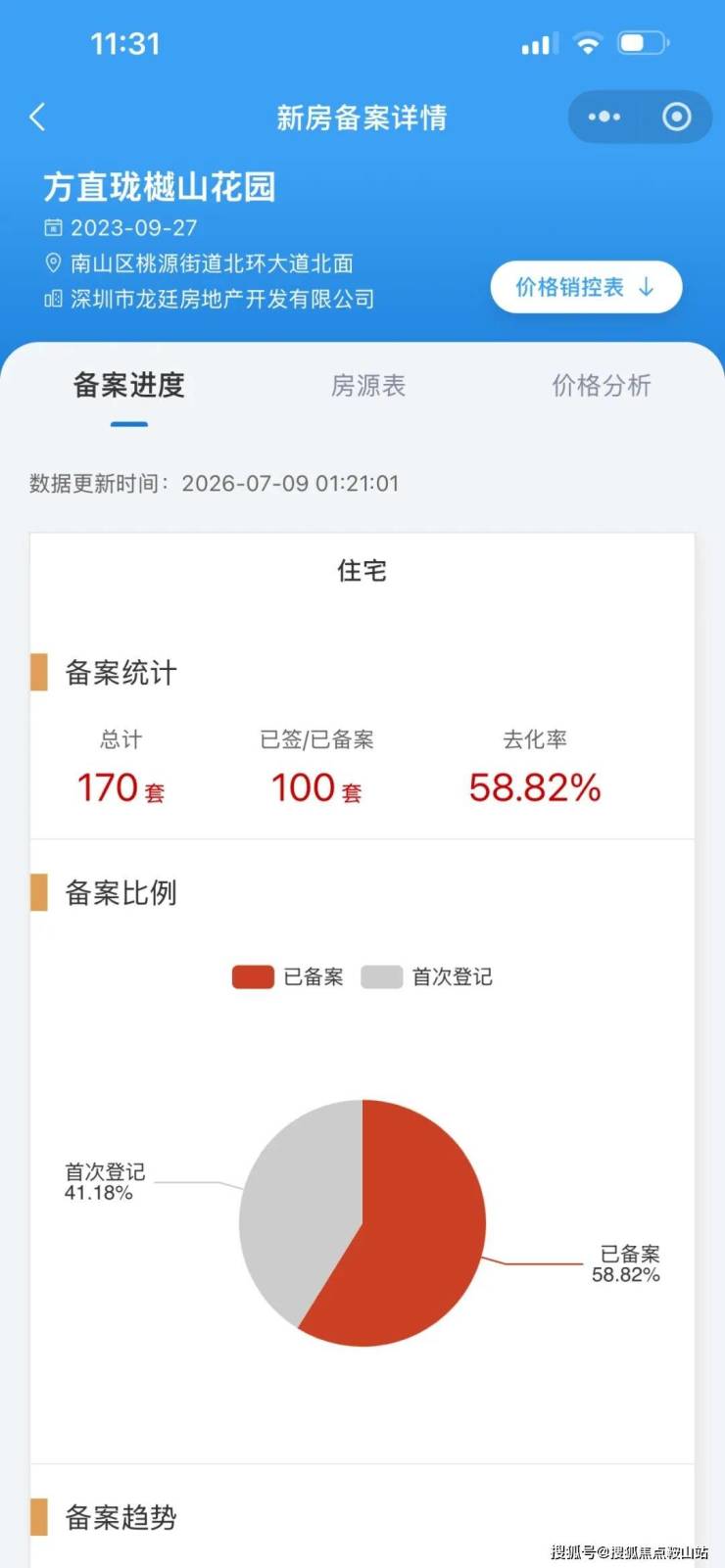Download the 价格销控表 price sheet
The width and height of the screenshot is (725, 1568).
click(x=586, y=287)
